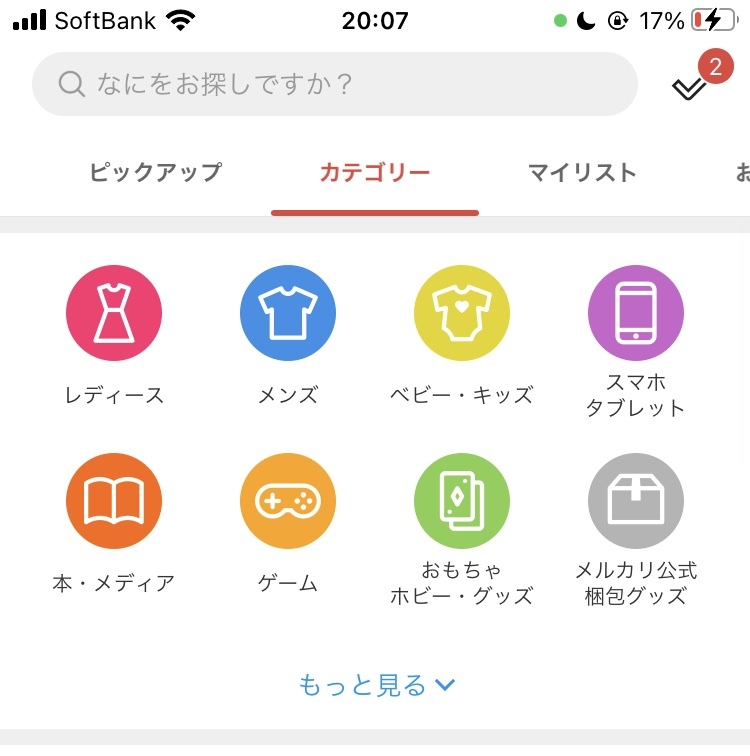
Task: Select the カテゴリー tab
Action: tap(375, 172)
